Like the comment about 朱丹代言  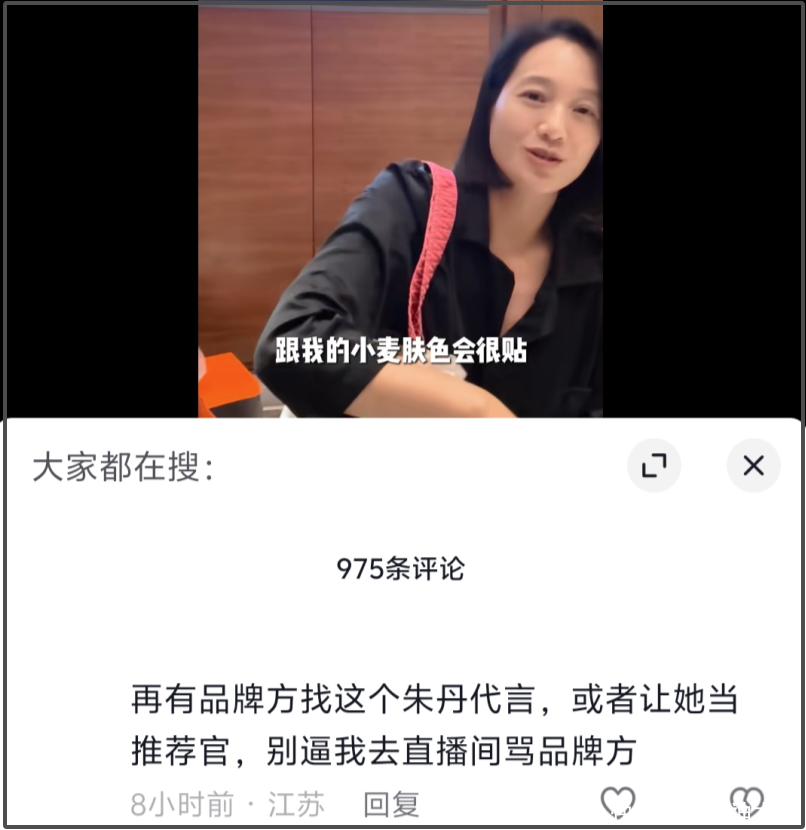point(618,802)
